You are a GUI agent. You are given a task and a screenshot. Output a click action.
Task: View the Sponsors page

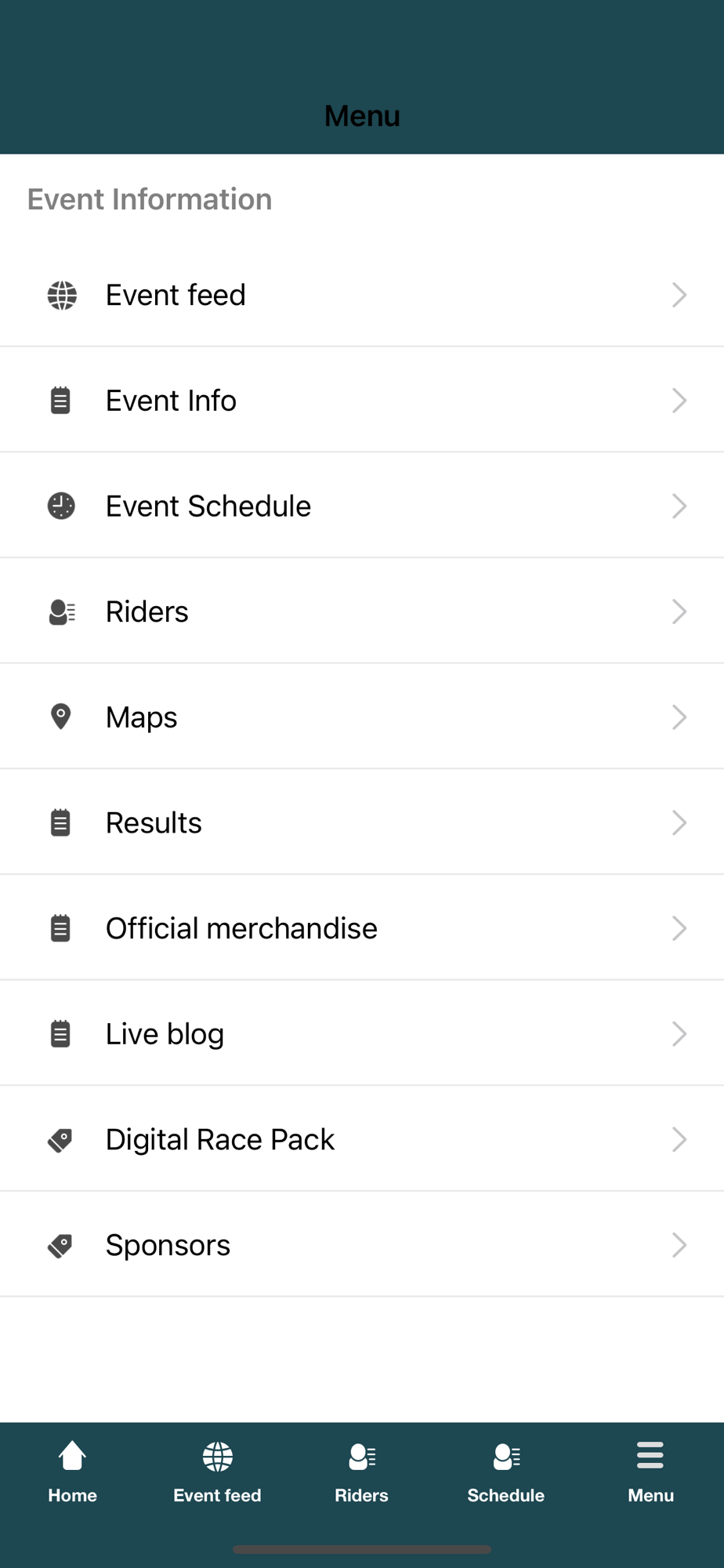tap(362, 1245)
